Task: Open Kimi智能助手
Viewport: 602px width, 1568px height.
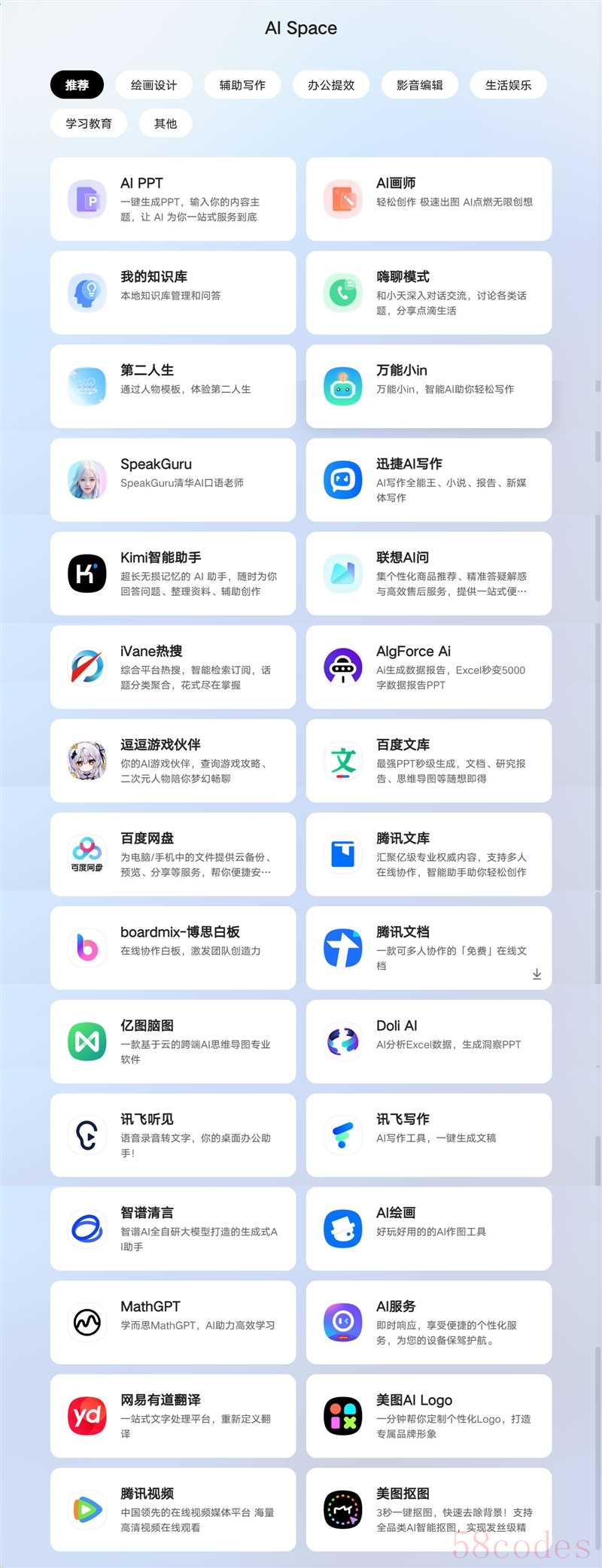Action: [x=173, y=573]
